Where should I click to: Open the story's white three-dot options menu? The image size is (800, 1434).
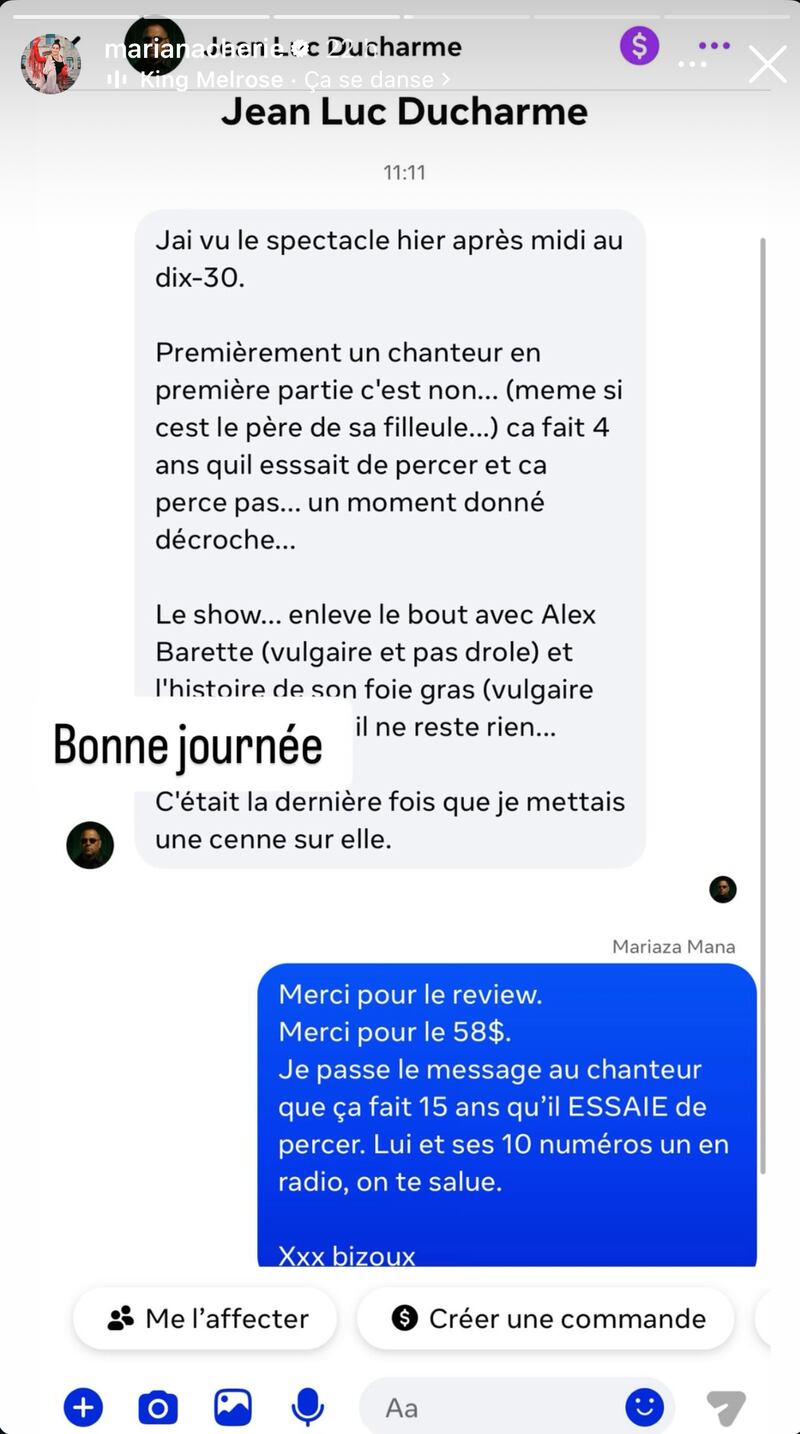pos(692,65)
